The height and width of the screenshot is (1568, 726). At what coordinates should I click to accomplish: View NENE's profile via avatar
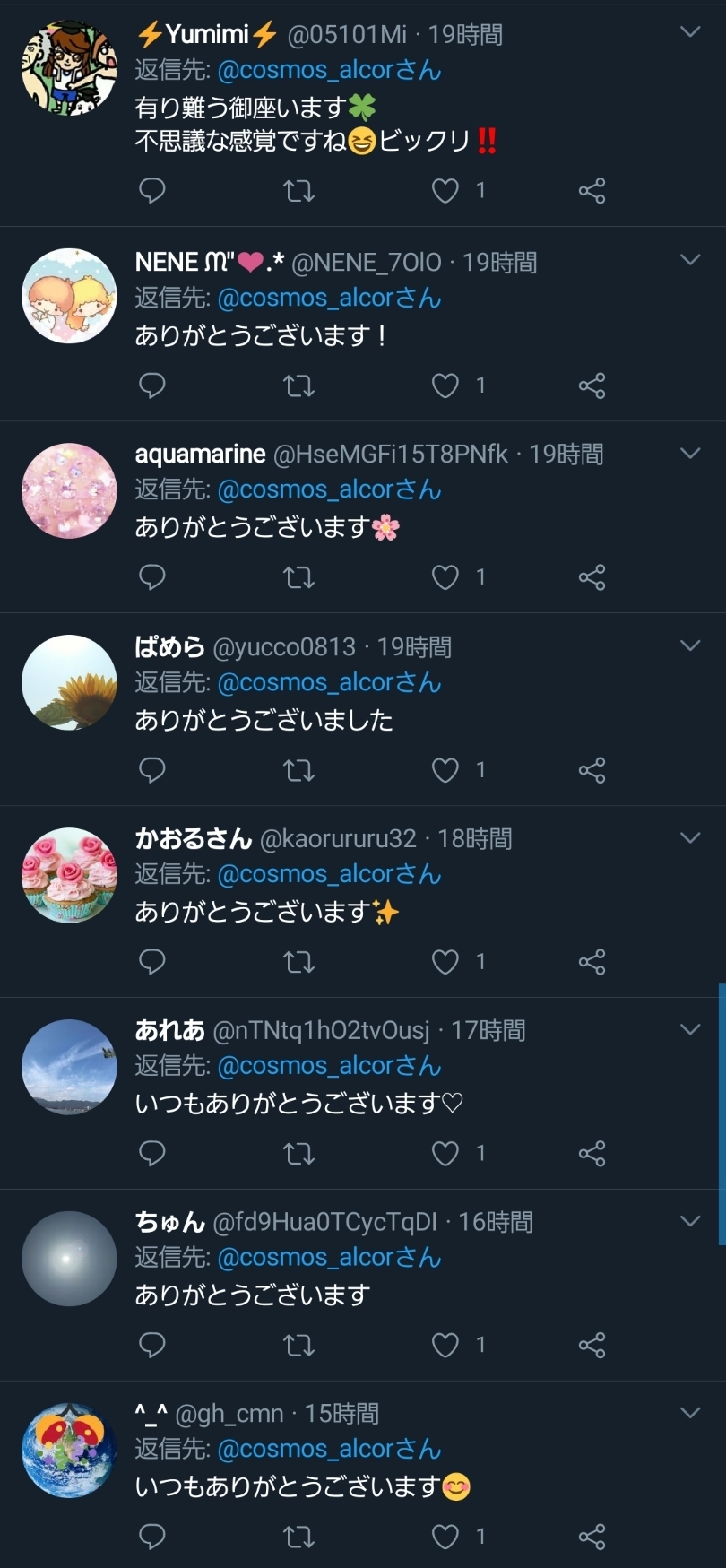69,296
